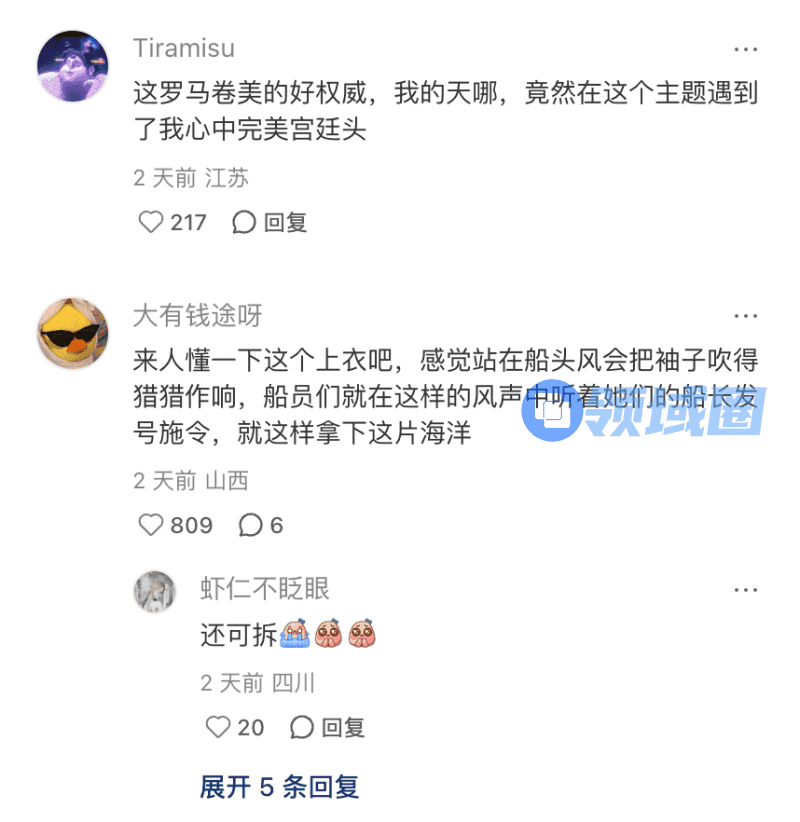The image size is (800, 822).
Task: Open the username 大有钱途呀
Action: (x=198, y=316)
